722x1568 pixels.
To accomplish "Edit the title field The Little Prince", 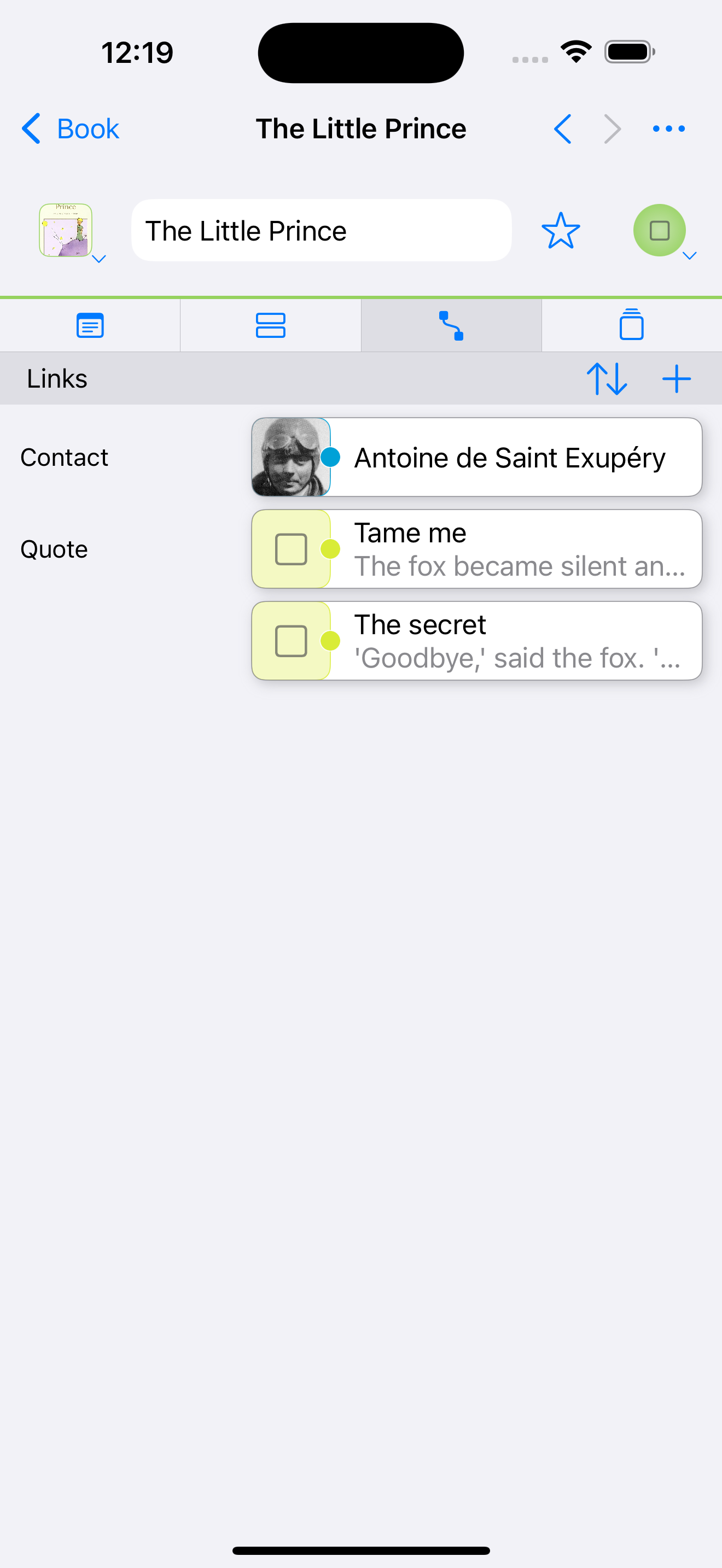I will [x=321, y=231].
